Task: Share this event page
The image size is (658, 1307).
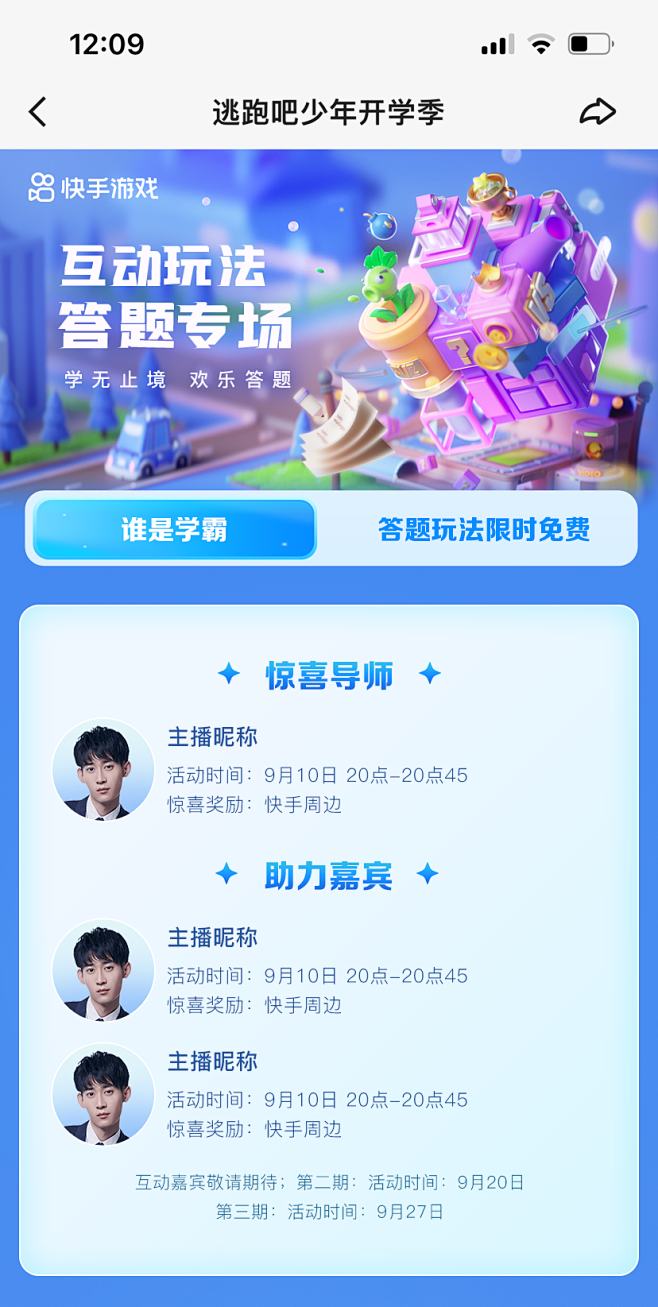Action: click(598, 112)
